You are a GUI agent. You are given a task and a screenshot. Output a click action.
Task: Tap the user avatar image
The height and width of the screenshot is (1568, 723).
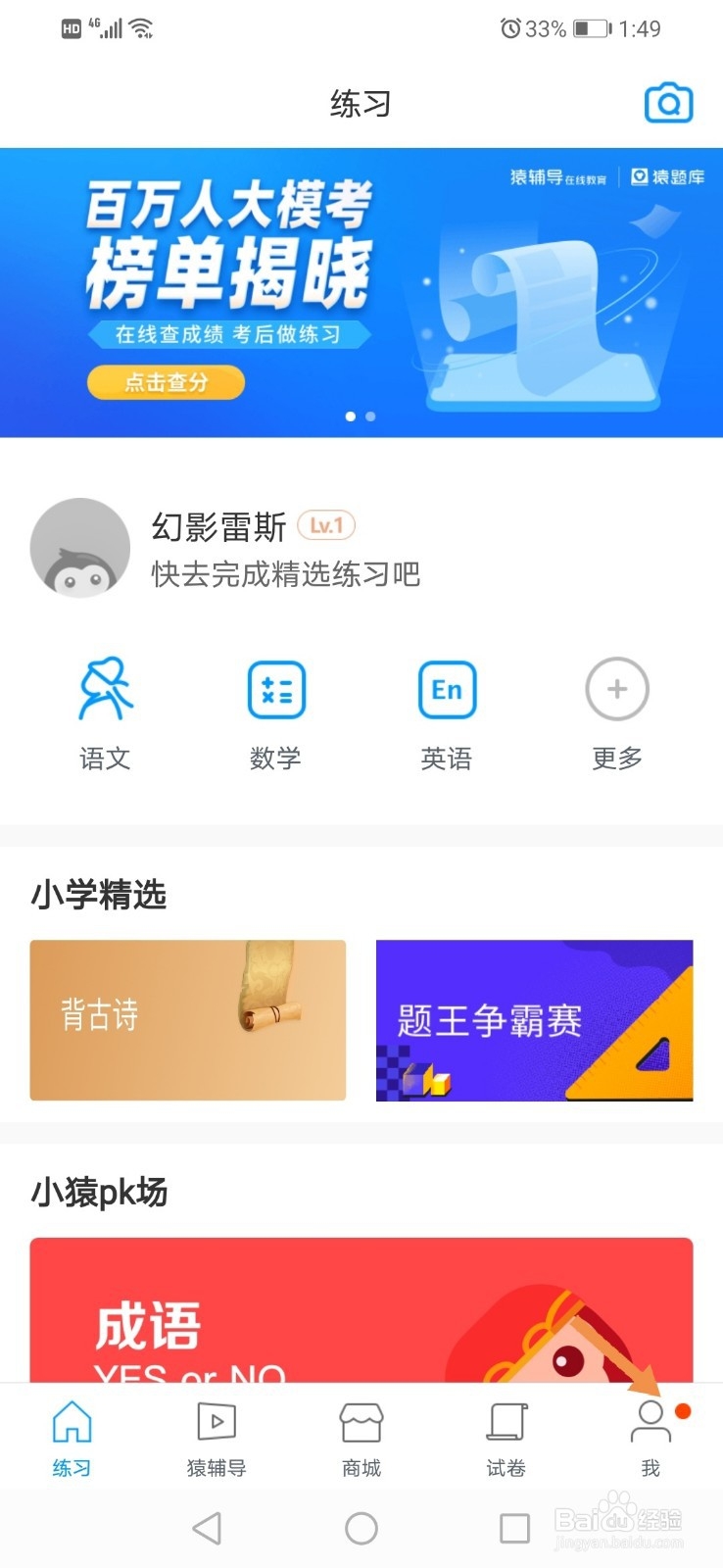pos(80,548)
